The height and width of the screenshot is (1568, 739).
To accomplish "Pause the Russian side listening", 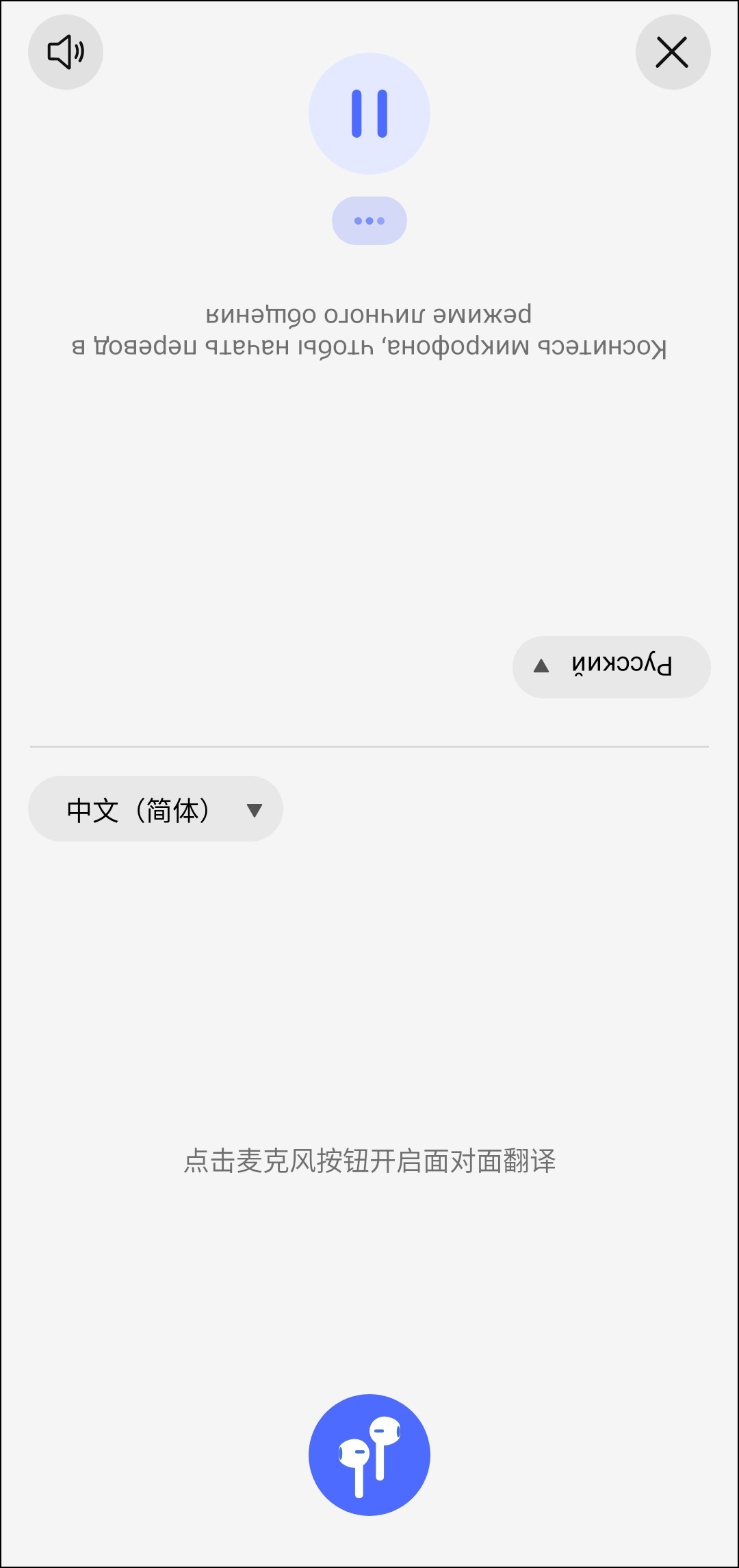I will 369,114.
